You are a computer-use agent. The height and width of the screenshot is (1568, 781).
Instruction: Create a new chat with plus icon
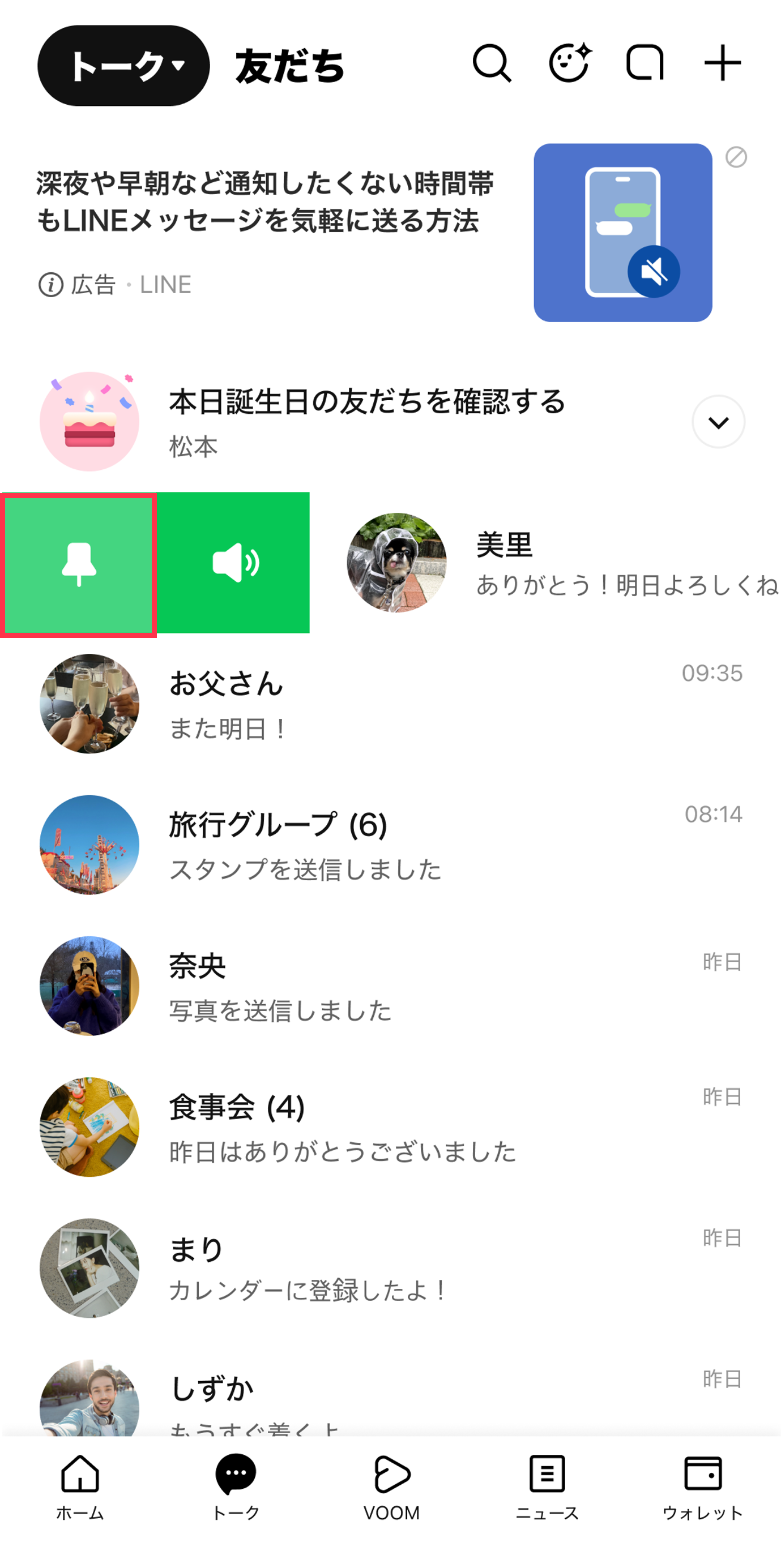click(722, 63)
